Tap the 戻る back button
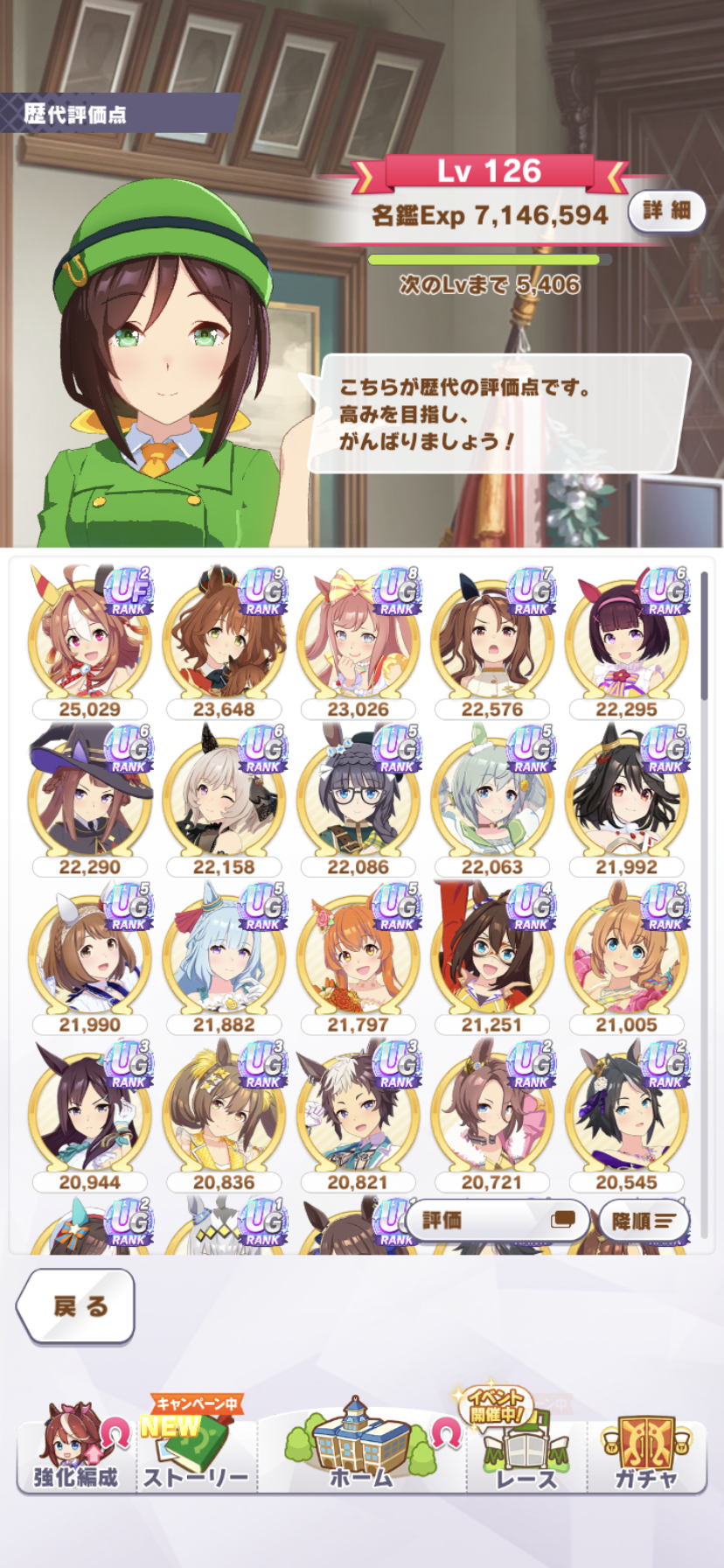Viewport: 724px width, 1568px height. pos(77,1305)
